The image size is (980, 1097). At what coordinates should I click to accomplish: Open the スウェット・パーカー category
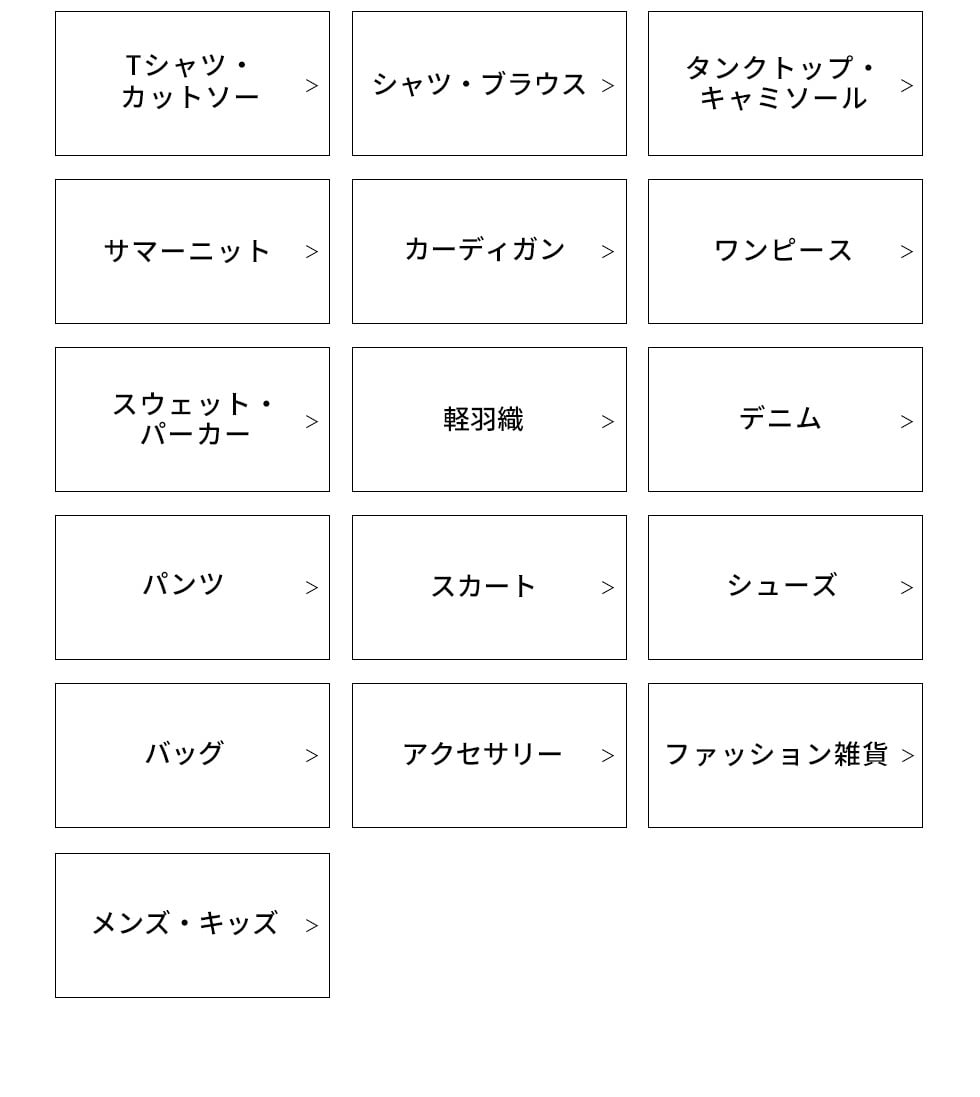[192, 420]
